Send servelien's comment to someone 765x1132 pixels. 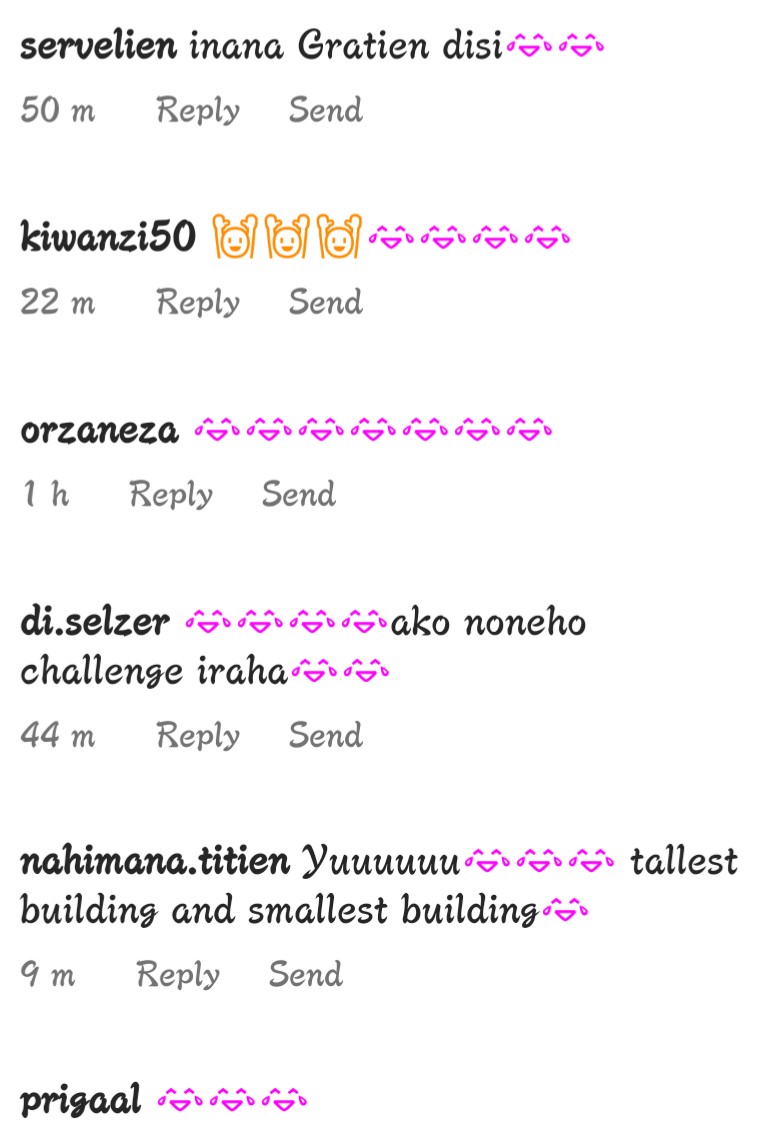[325, 110]
